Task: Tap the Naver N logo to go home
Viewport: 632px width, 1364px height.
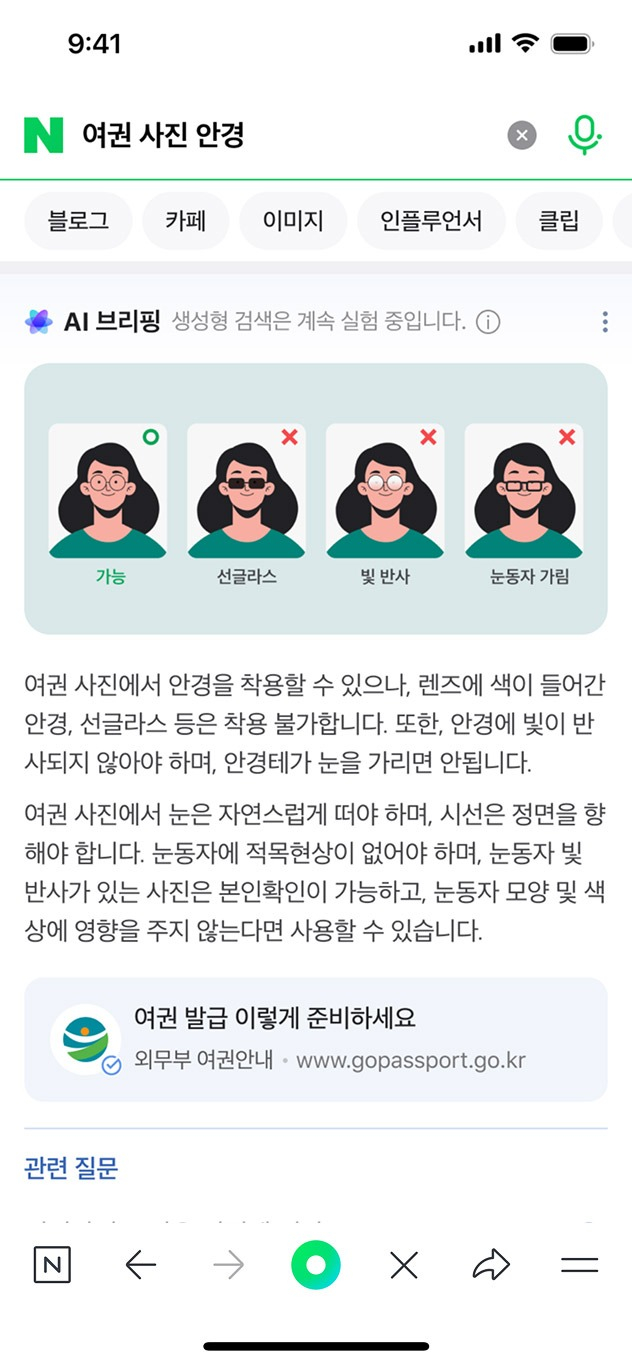Action: pyautogui.click(x=43, y=135)
